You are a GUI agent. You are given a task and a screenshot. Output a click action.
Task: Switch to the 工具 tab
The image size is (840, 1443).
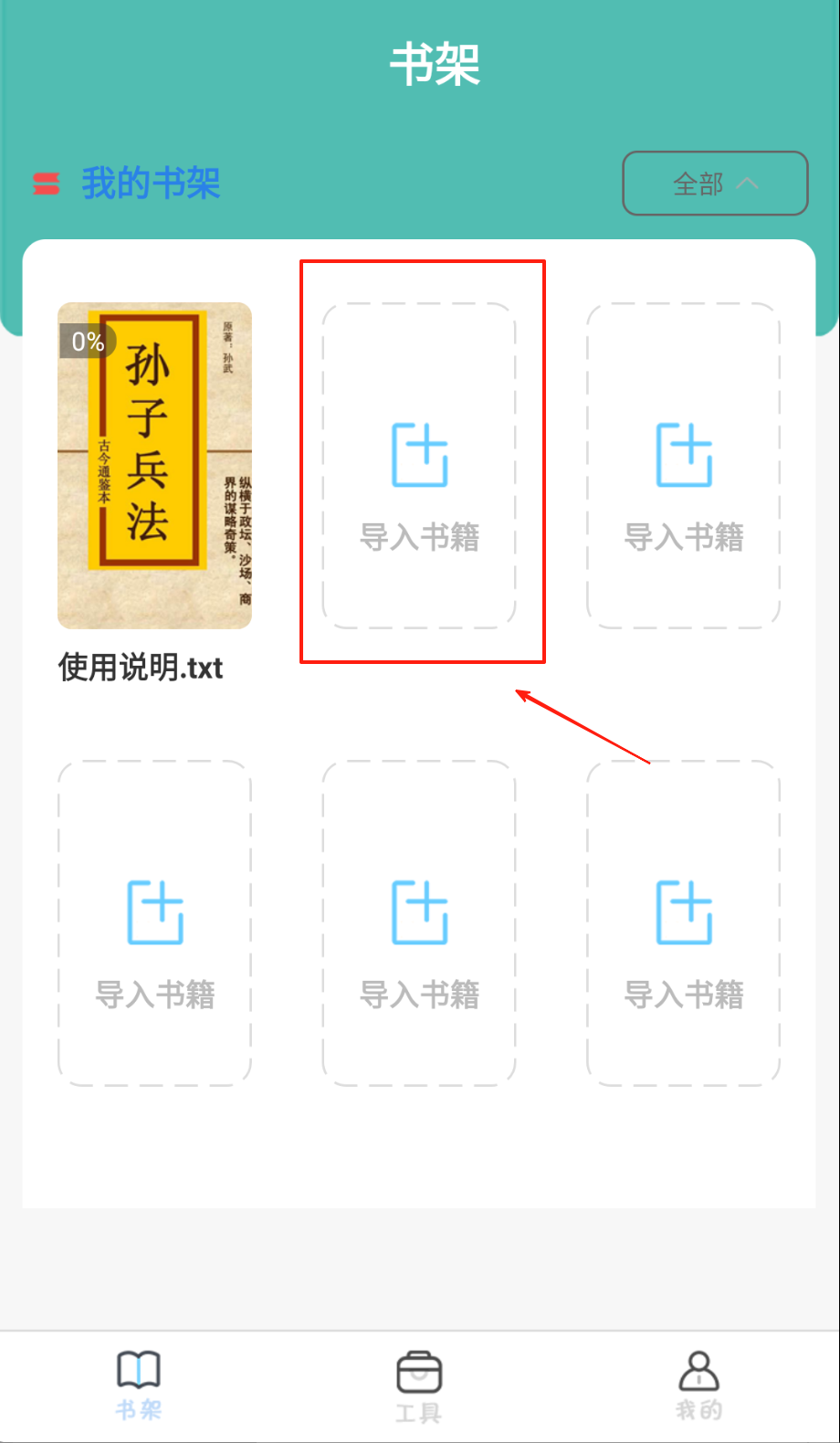click(419, 1386)
